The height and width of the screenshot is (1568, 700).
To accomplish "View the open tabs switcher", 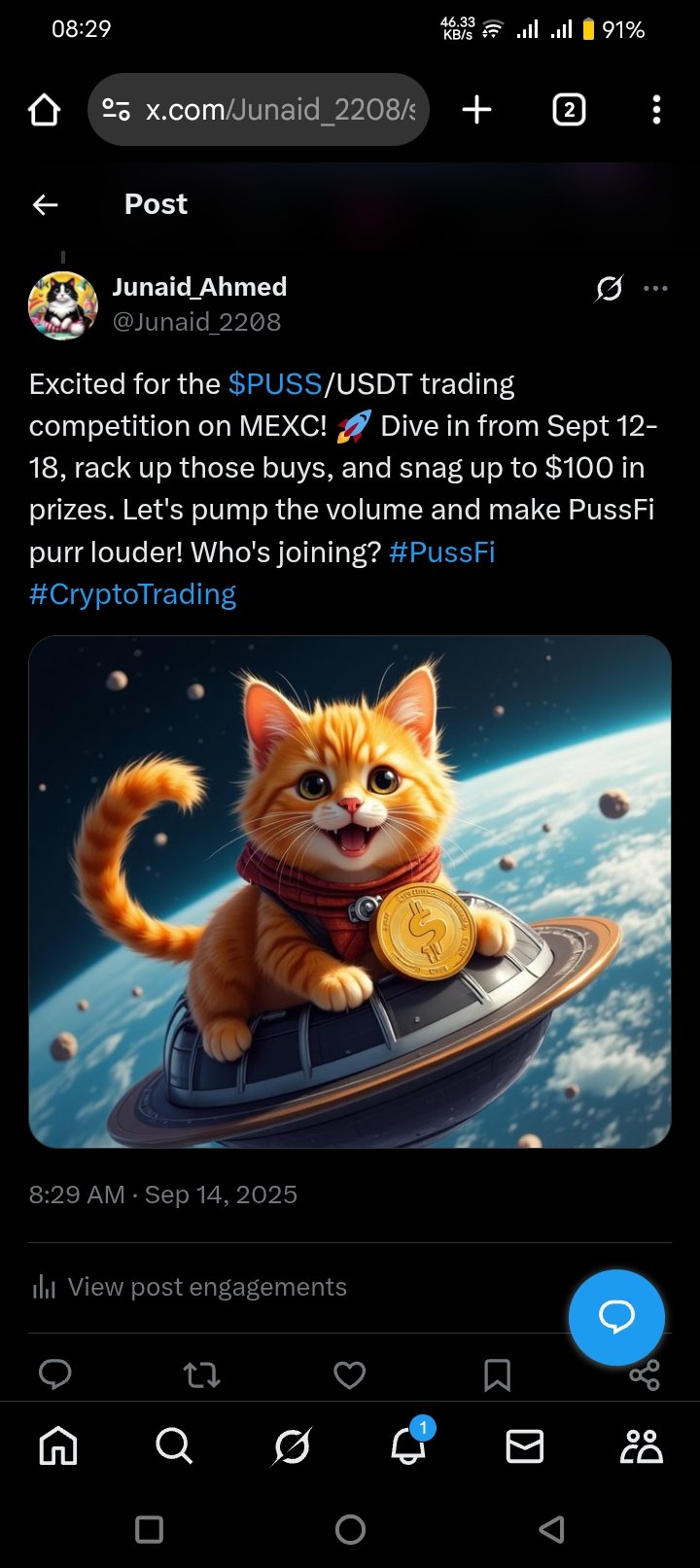I will click(x=569, y=110).
